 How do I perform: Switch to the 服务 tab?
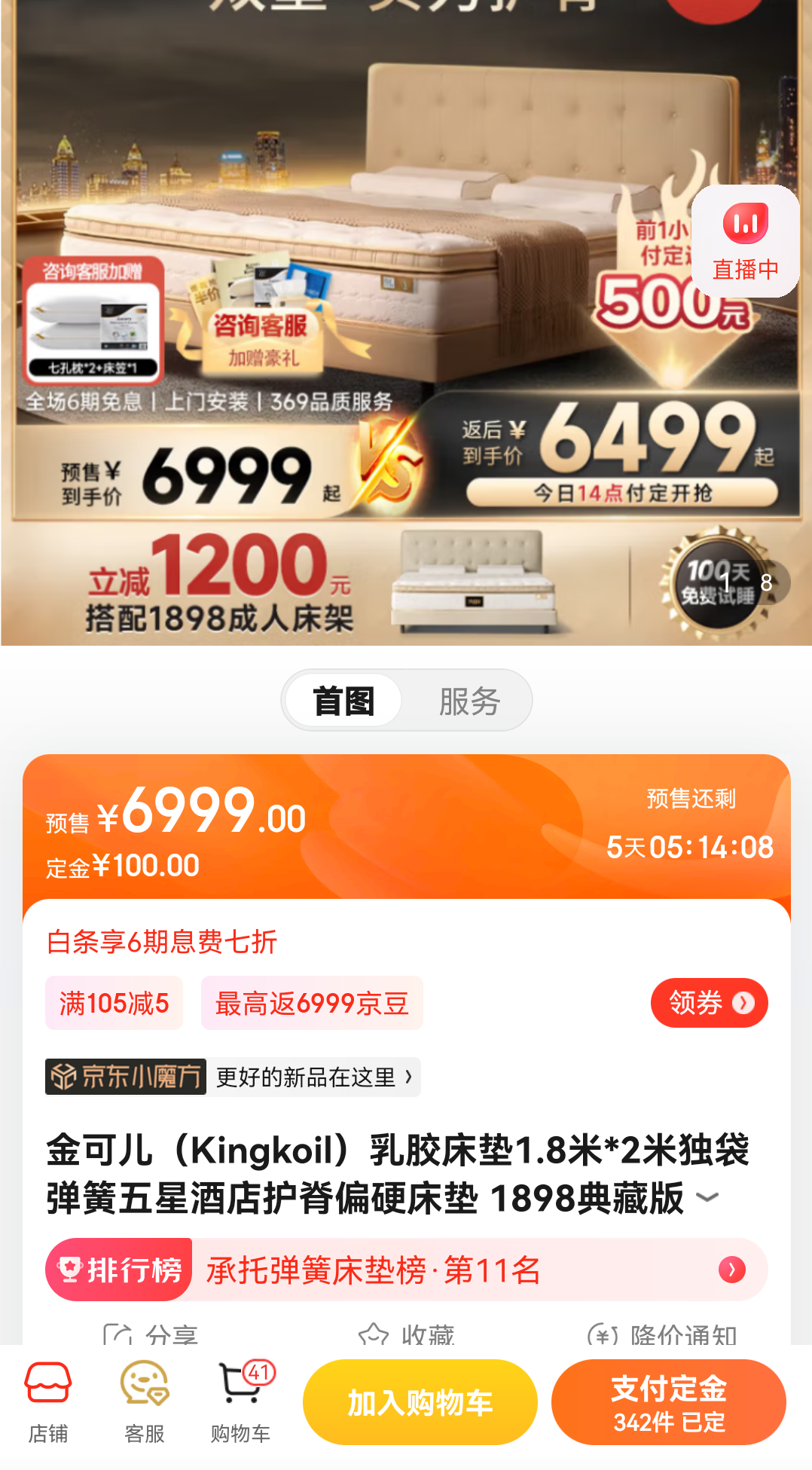(469, 701)
